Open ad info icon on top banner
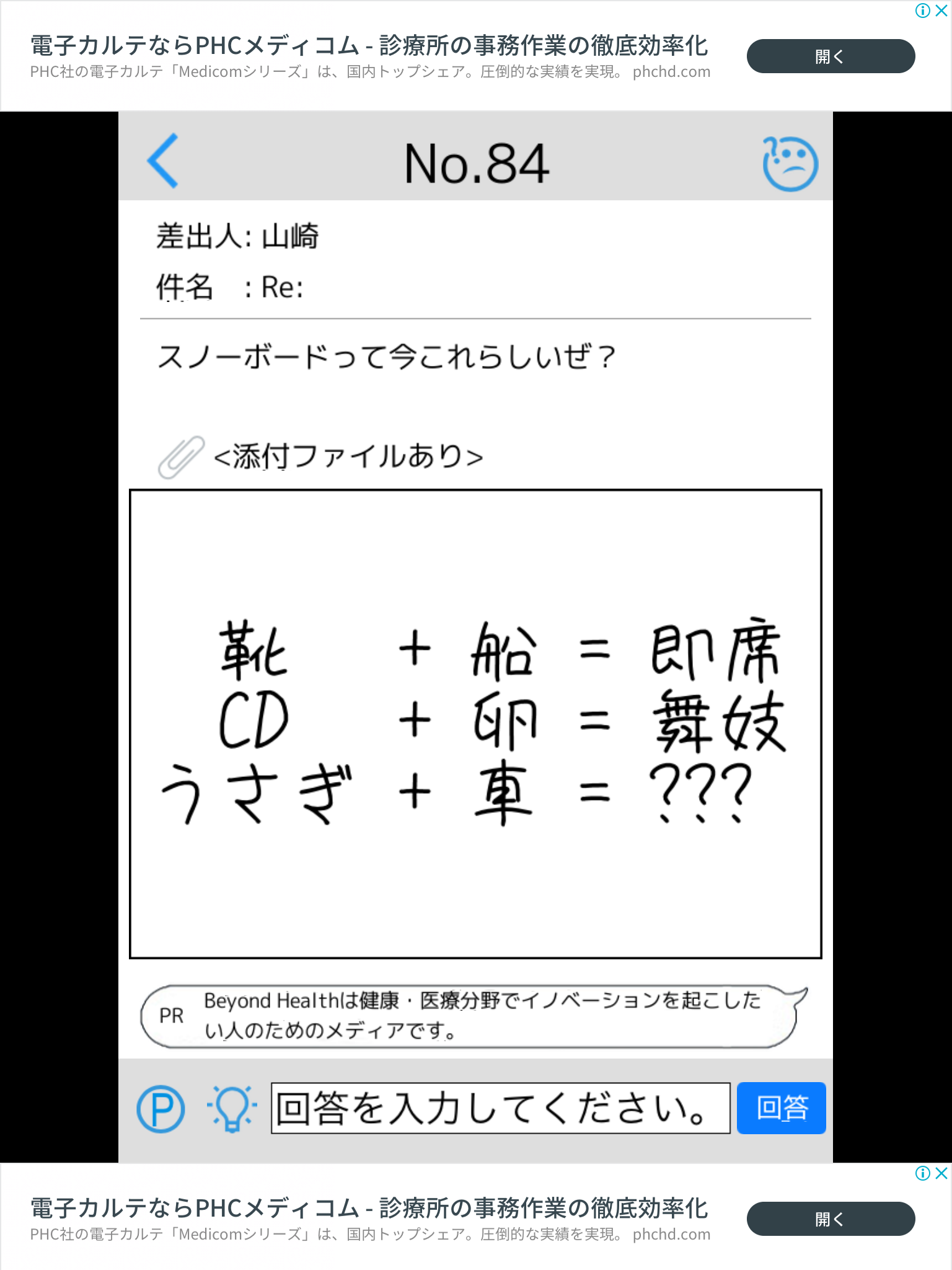Screen dimensions: 952x1270 [923, 11]
